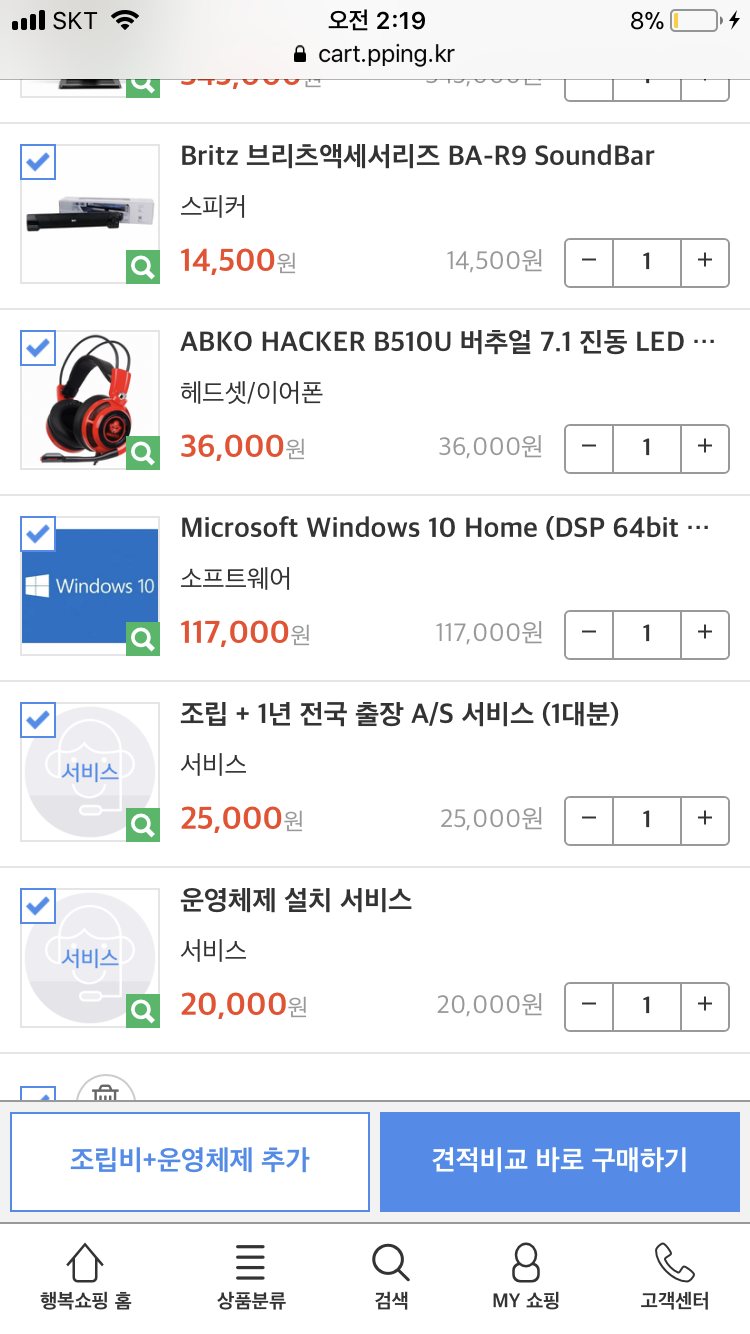Uncheck the 운영체제 설치 서비스 item
The width and height of the screenshot is (750, 1334).
coord(38,906)
